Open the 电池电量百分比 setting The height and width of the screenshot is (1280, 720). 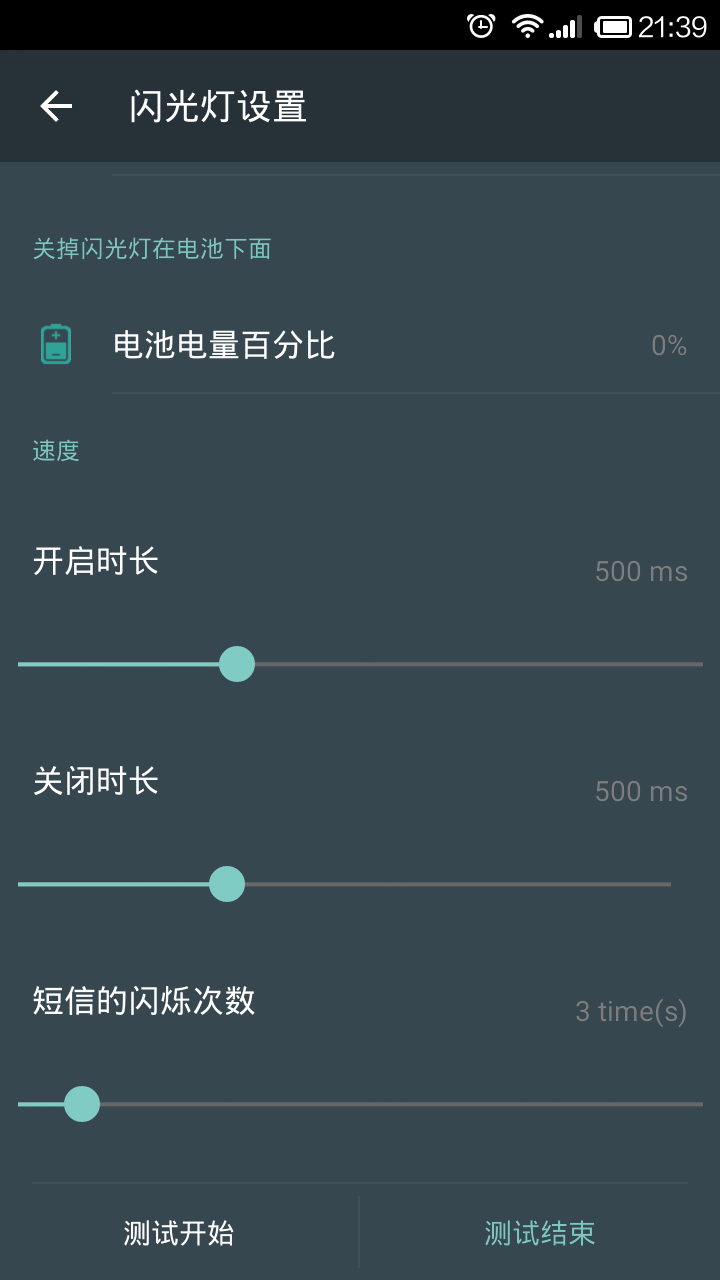click(360, 346)
